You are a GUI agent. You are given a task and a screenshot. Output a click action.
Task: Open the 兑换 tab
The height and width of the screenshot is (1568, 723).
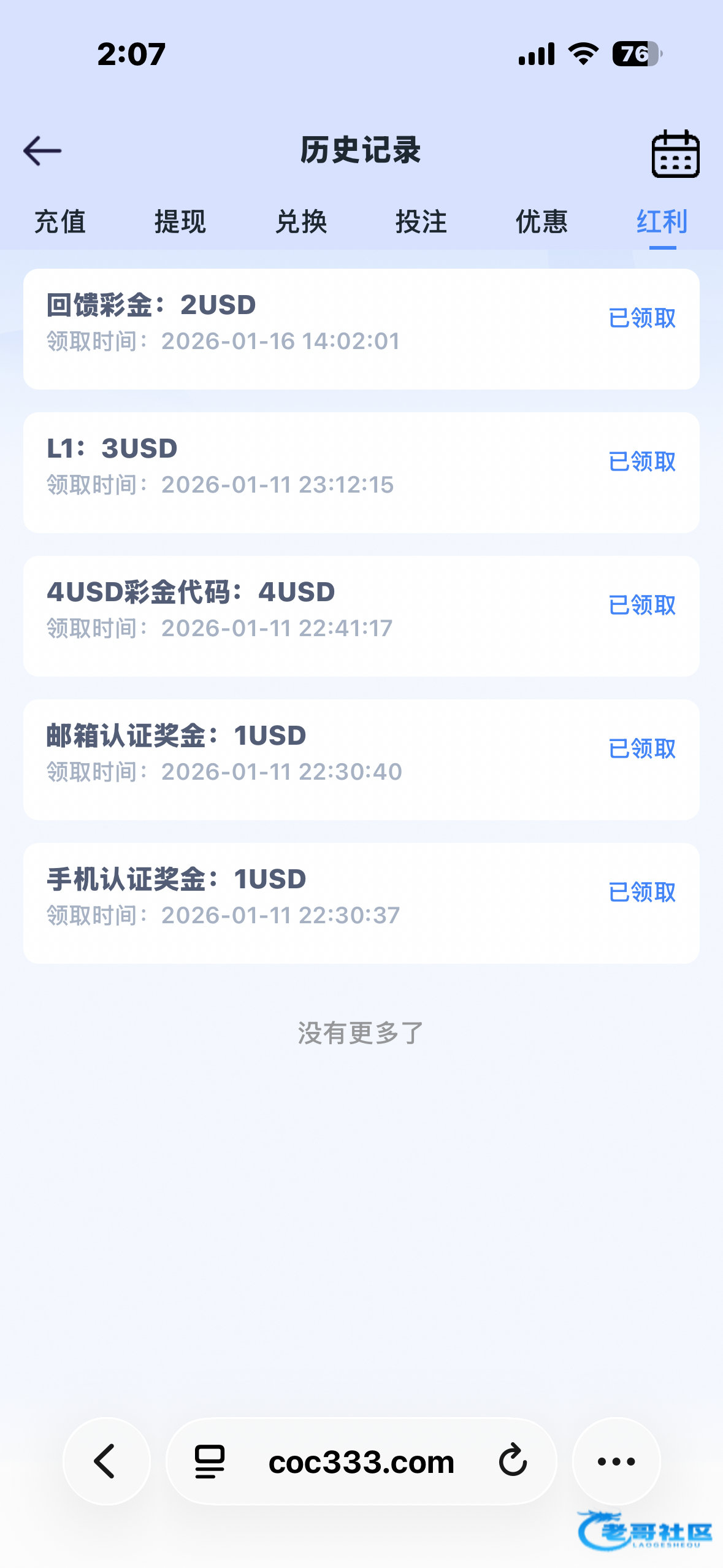click(x=301, y=221)
